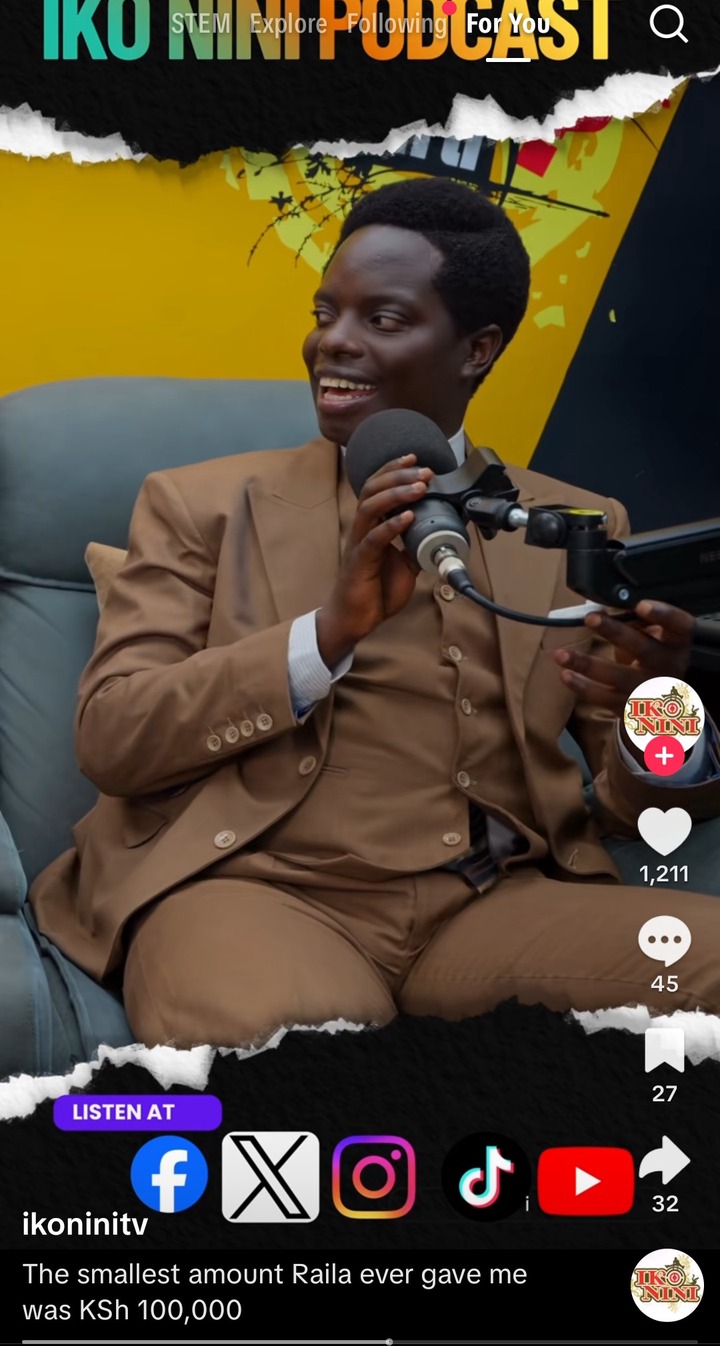Switch to the STEM tab
Image resolution: width=720 pixels, height=1346 pixels.
pyautogui.click(x=200, y=23)
